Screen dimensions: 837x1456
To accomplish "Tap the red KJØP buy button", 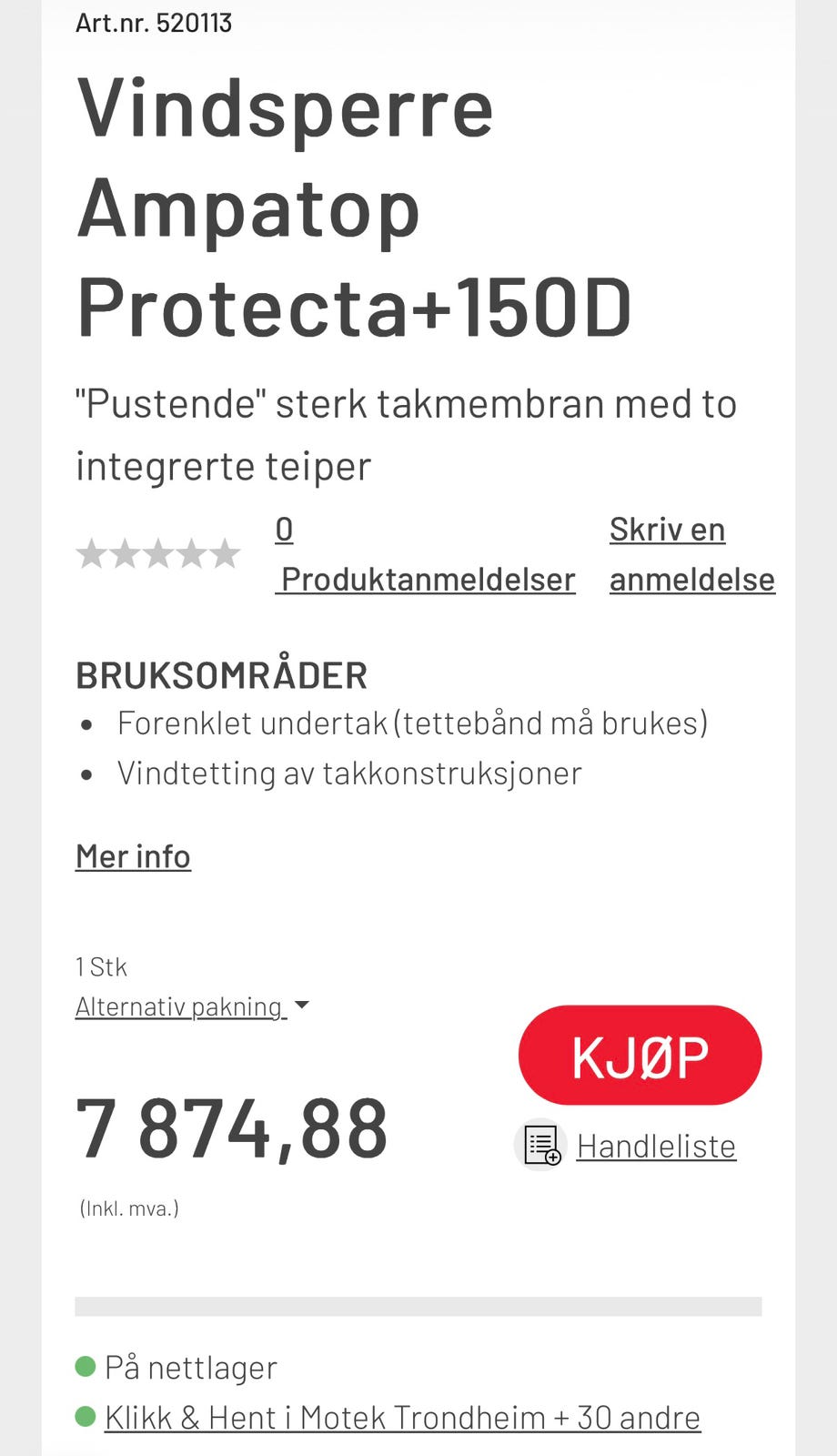I will click(x=640, y=1055).
